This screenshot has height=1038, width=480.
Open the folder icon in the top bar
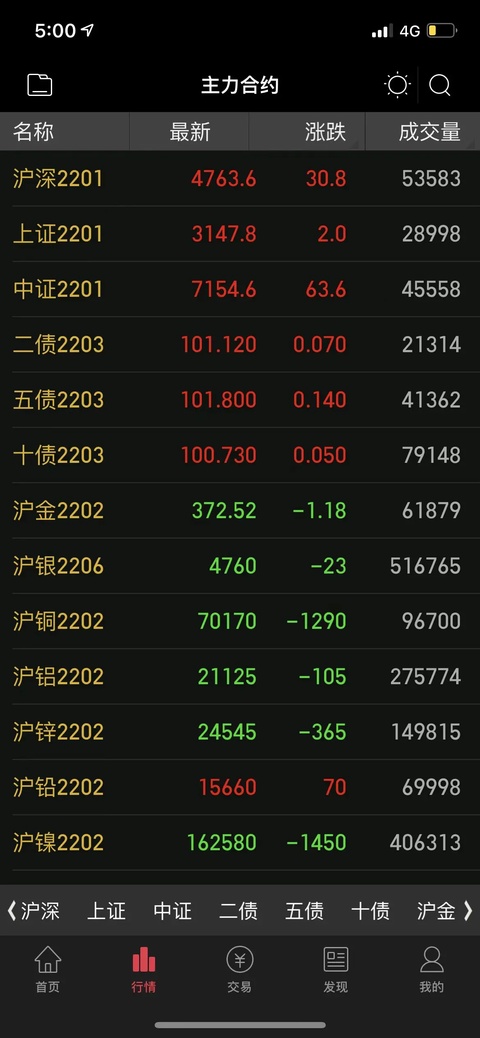(x=40, y=85)
